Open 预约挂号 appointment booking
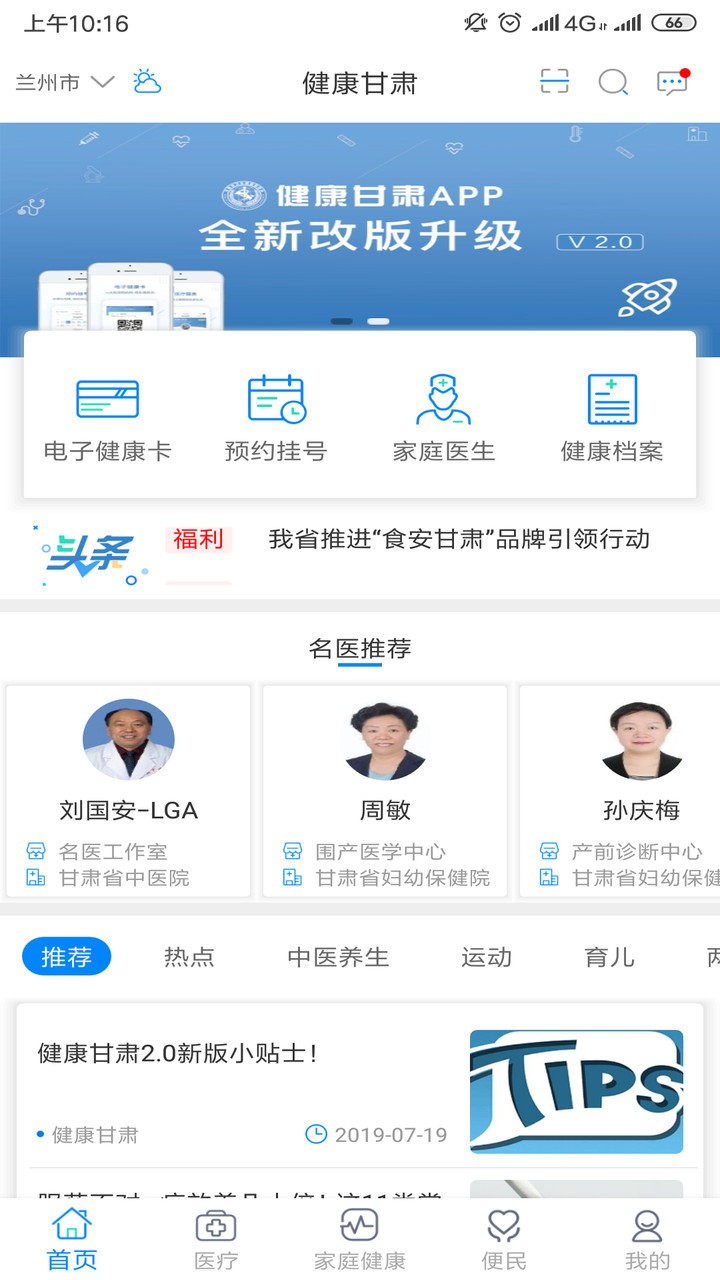720x1280 pixels. 276,420
